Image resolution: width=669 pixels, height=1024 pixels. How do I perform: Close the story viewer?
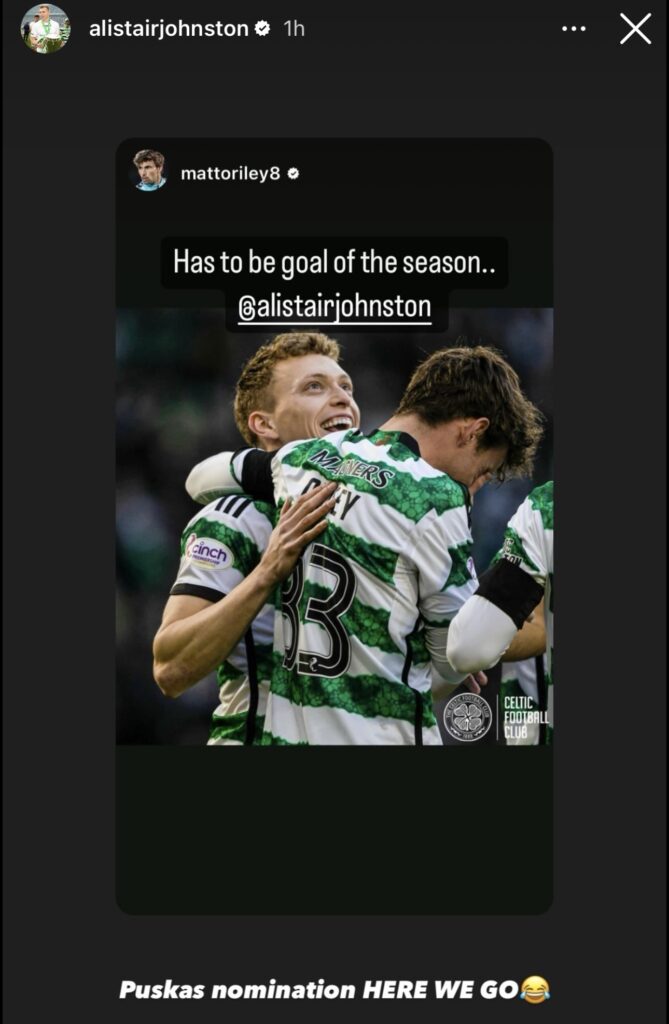635,29
